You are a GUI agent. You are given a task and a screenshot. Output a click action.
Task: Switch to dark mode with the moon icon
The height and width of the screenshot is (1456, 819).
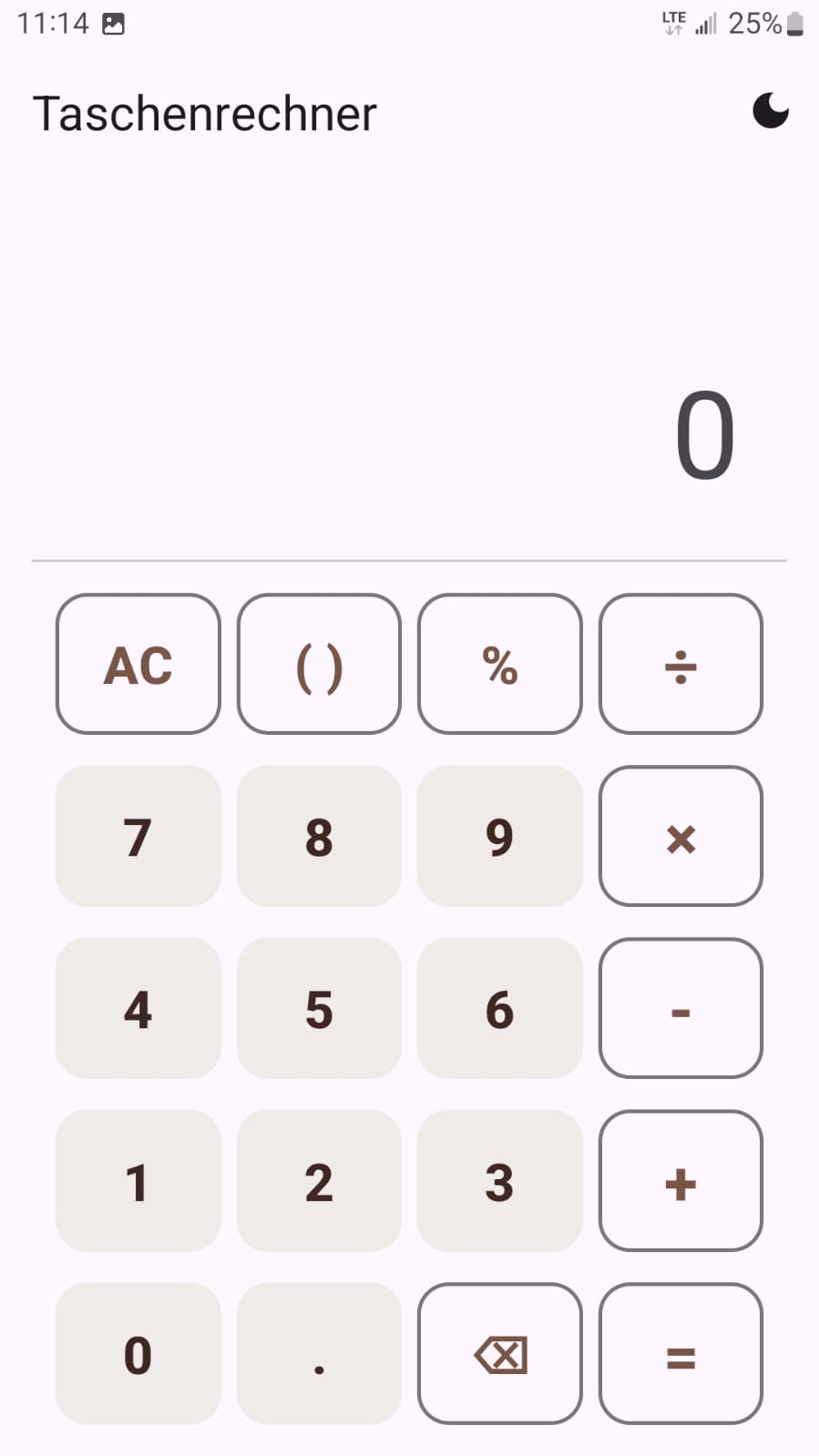point(770,112)
